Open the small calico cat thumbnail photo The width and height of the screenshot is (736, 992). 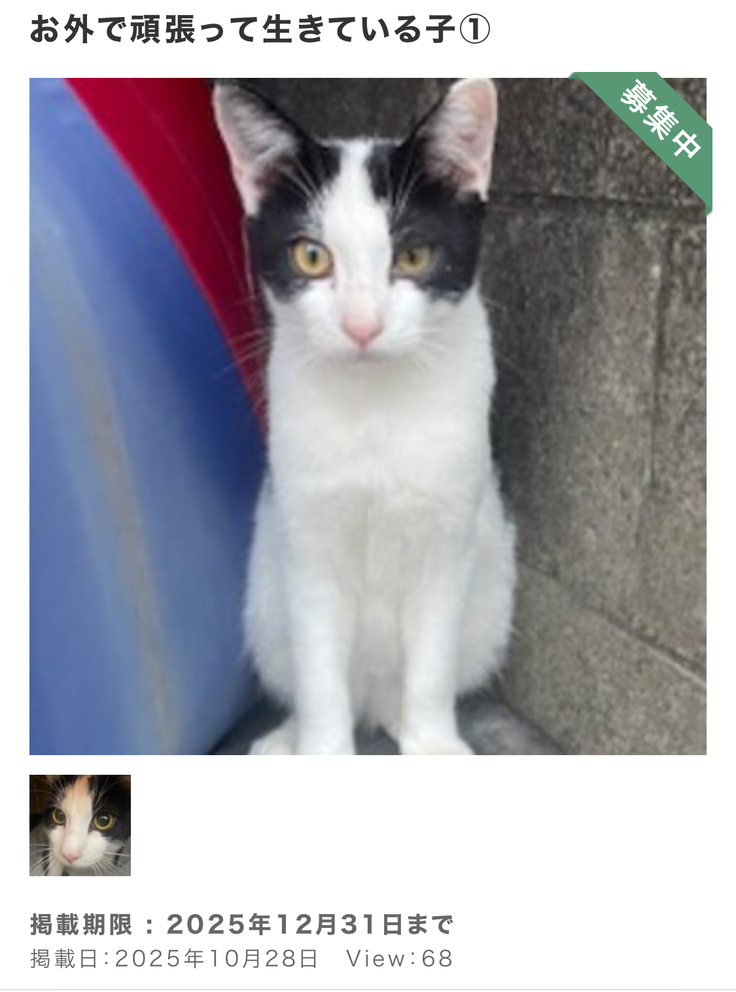[80, 825]
